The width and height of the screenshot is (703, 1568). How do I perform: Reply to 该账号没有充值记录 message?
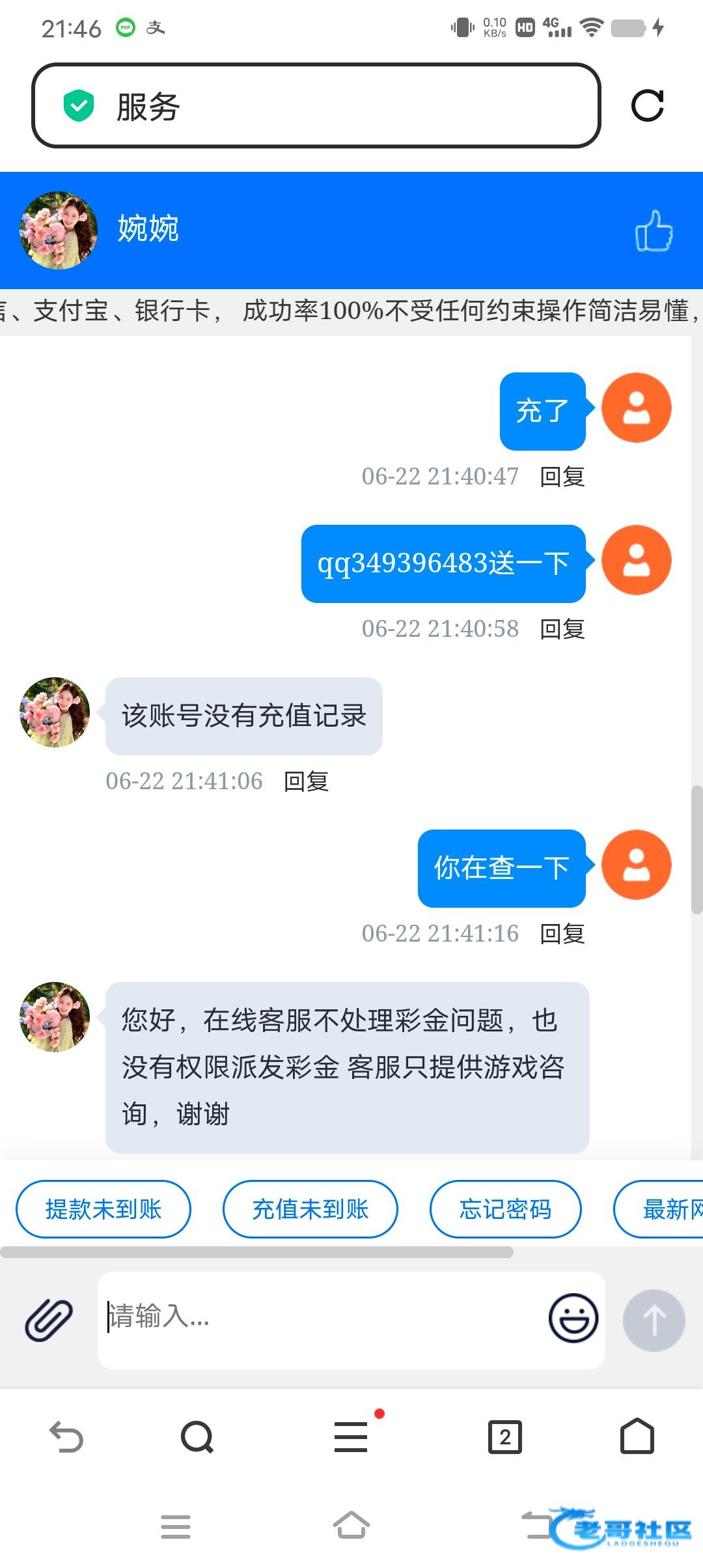click(306, 781)
